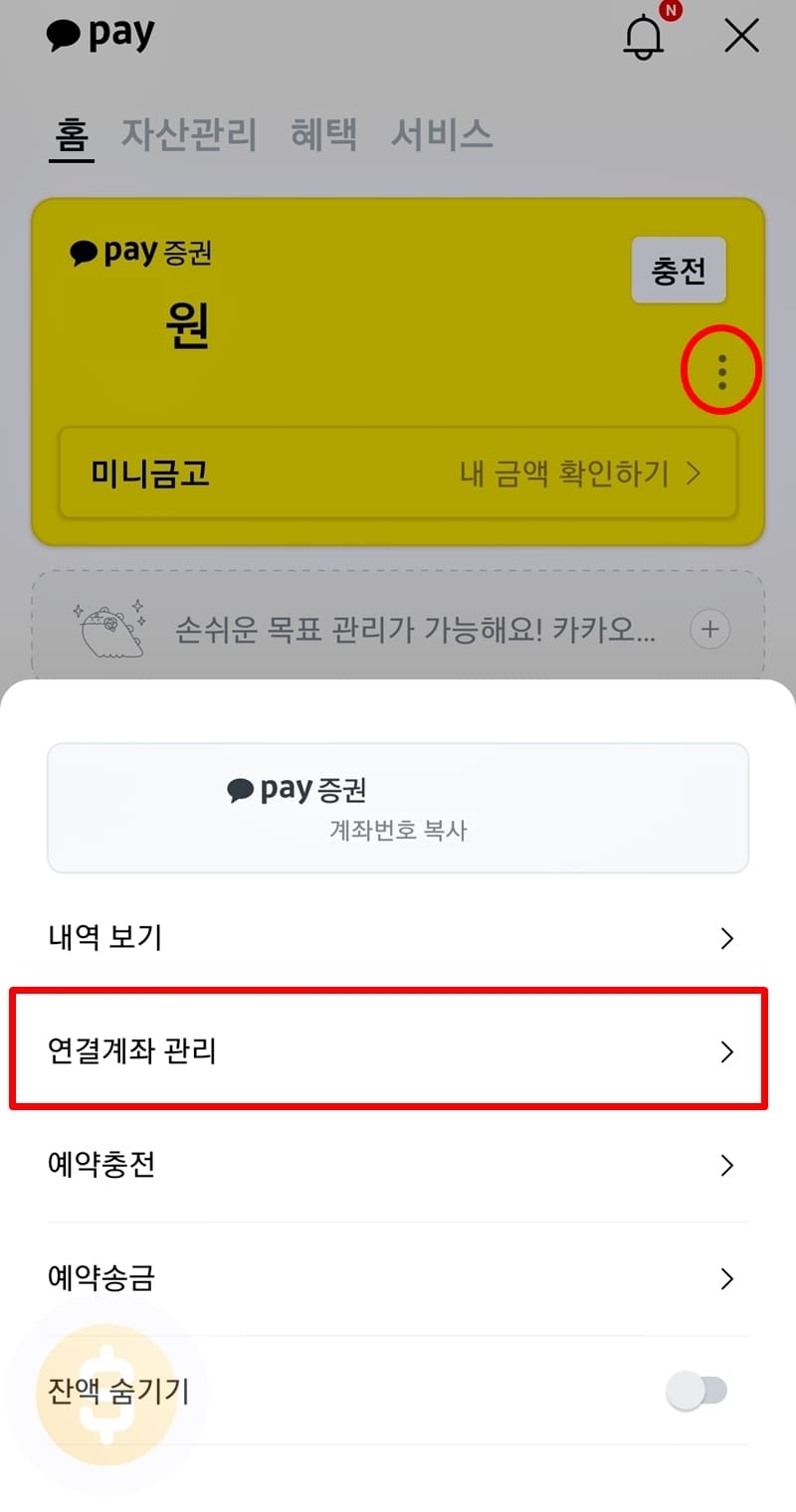
Task: Copy account number via 계좌번호 복사
Action: click(396, 832)
